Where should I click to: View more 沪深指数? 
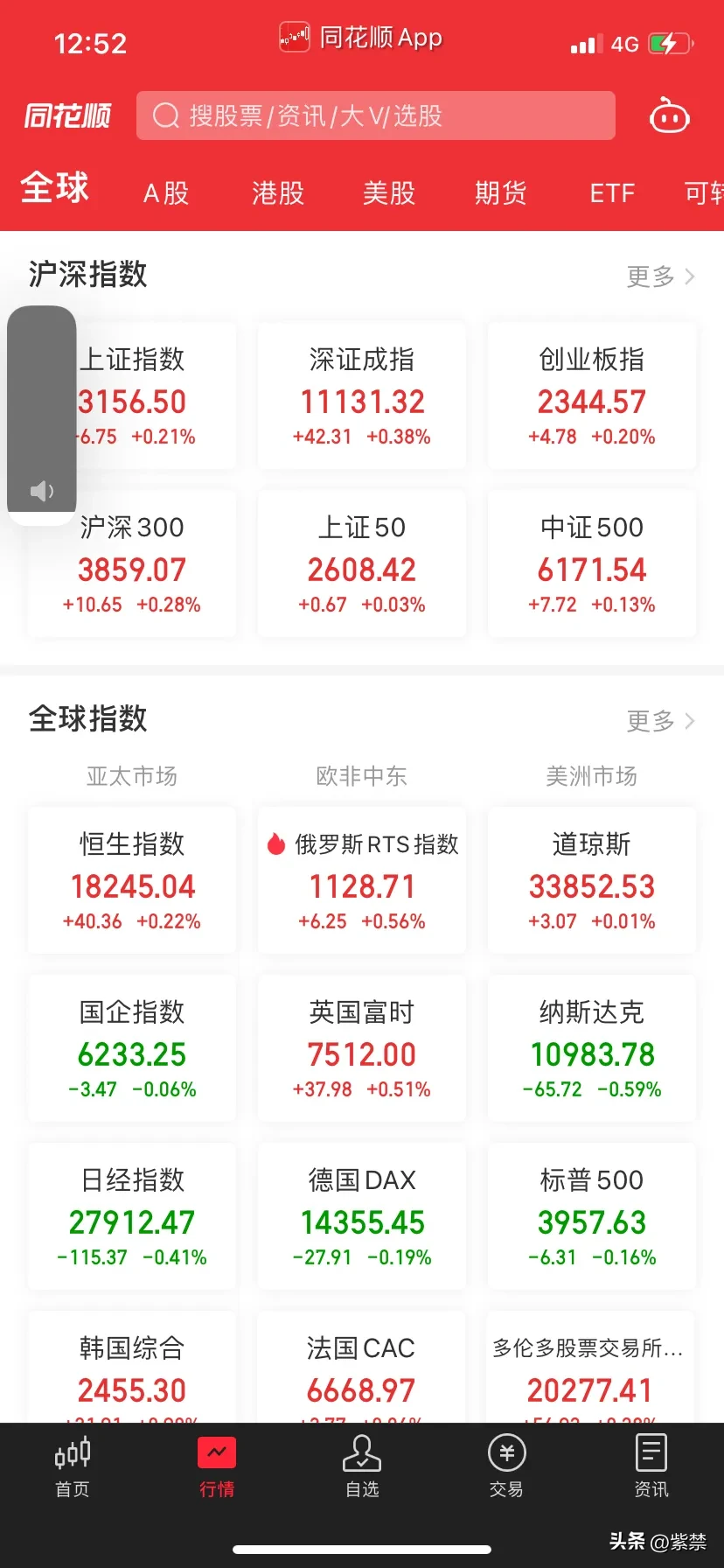pos(661,276)
